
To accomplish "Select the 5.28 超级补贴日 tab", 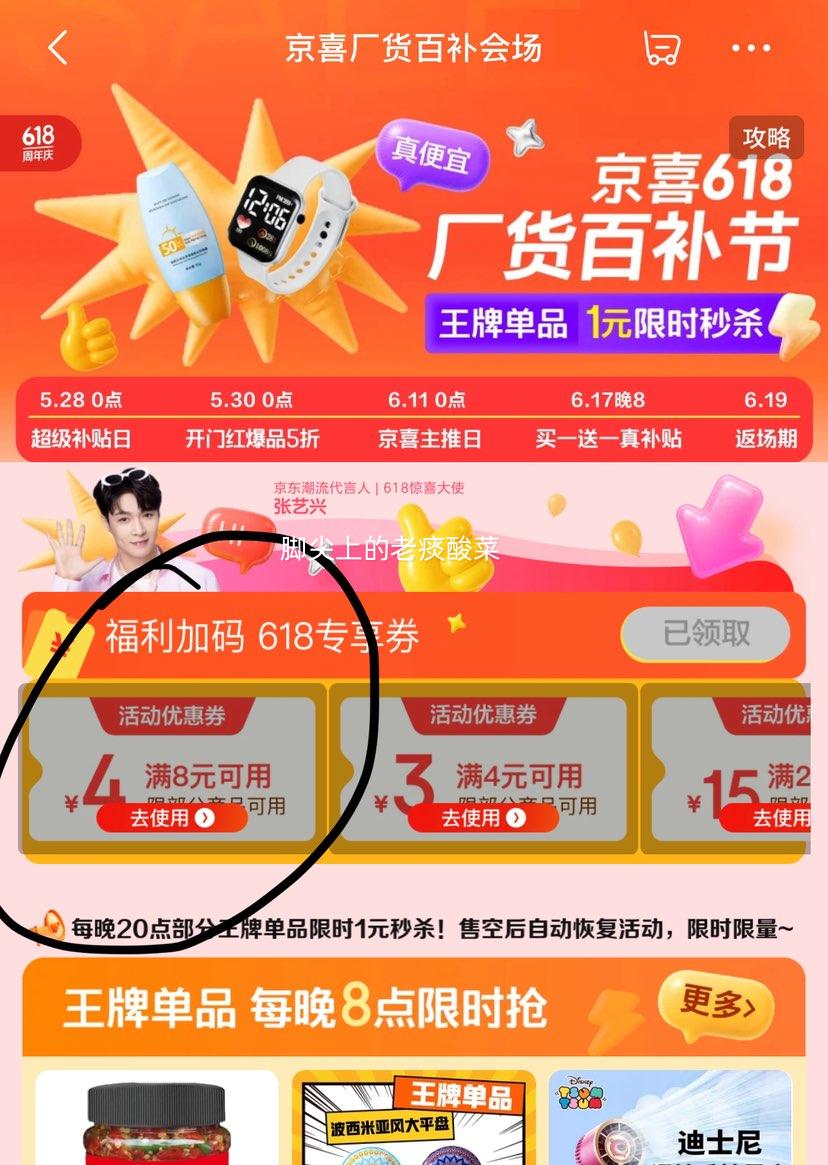I will point(81,419).
